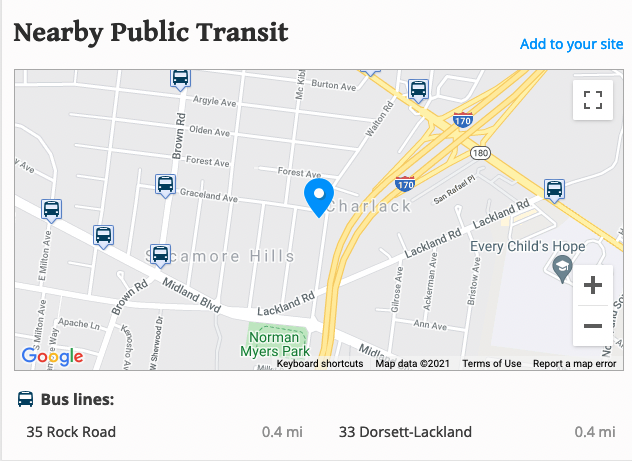The image size is (632, 461).
Task: Tap the blue location pin near Charlack
Action: click(x=318, y=195)
